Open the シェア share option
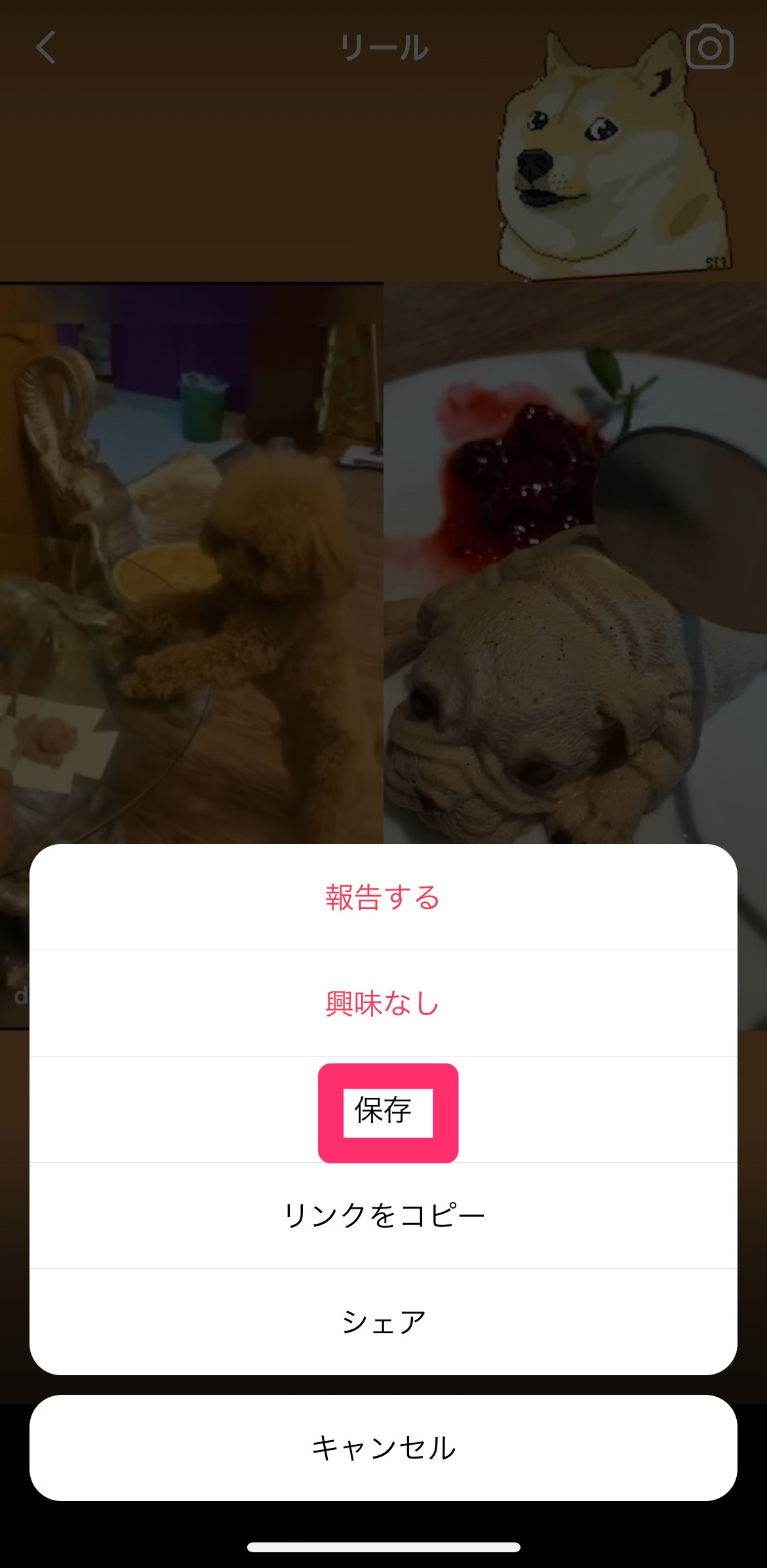Image resolution: width=767 pixels, height=1568 pixels. coord(383,1322)
